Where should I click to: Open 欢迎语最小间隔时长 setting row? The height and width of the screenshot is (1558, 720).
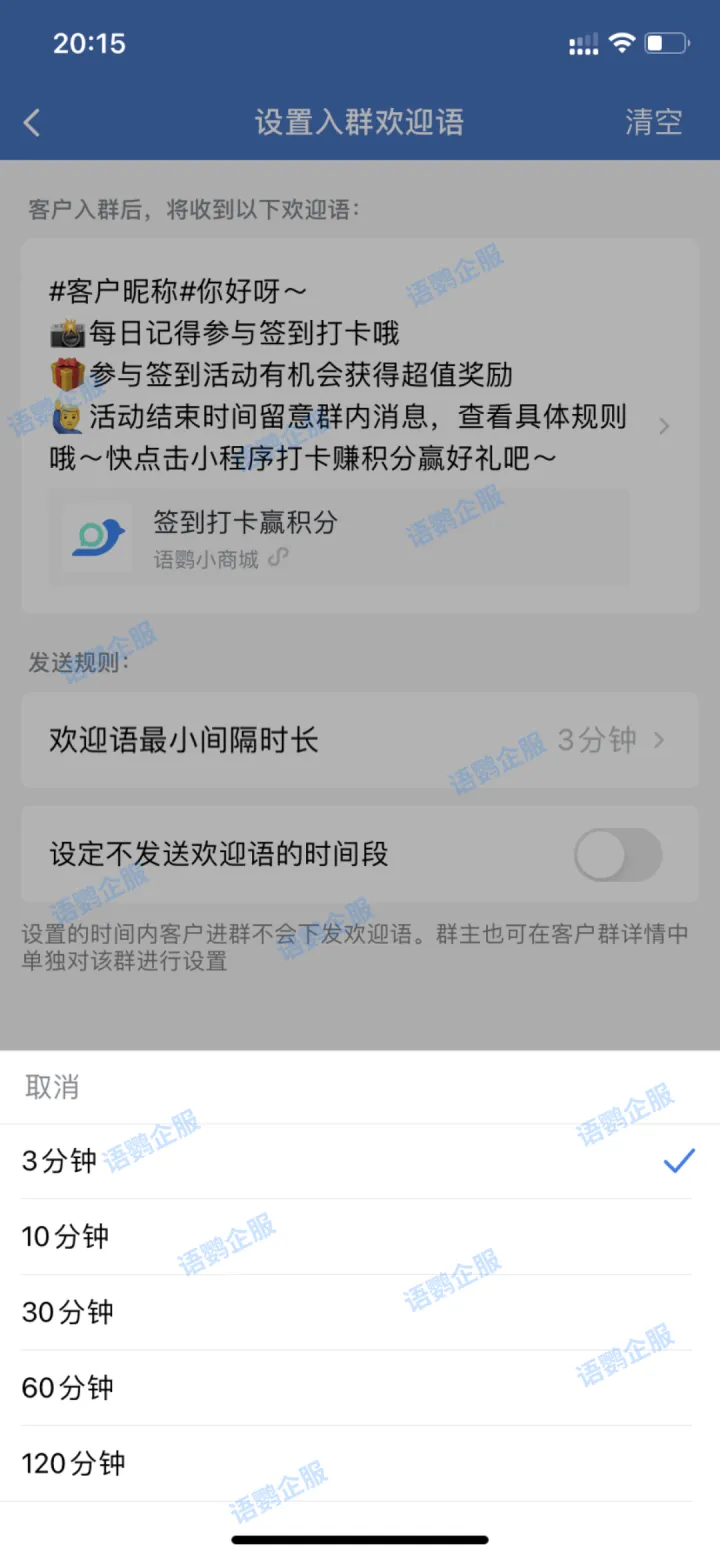point(358,740)
